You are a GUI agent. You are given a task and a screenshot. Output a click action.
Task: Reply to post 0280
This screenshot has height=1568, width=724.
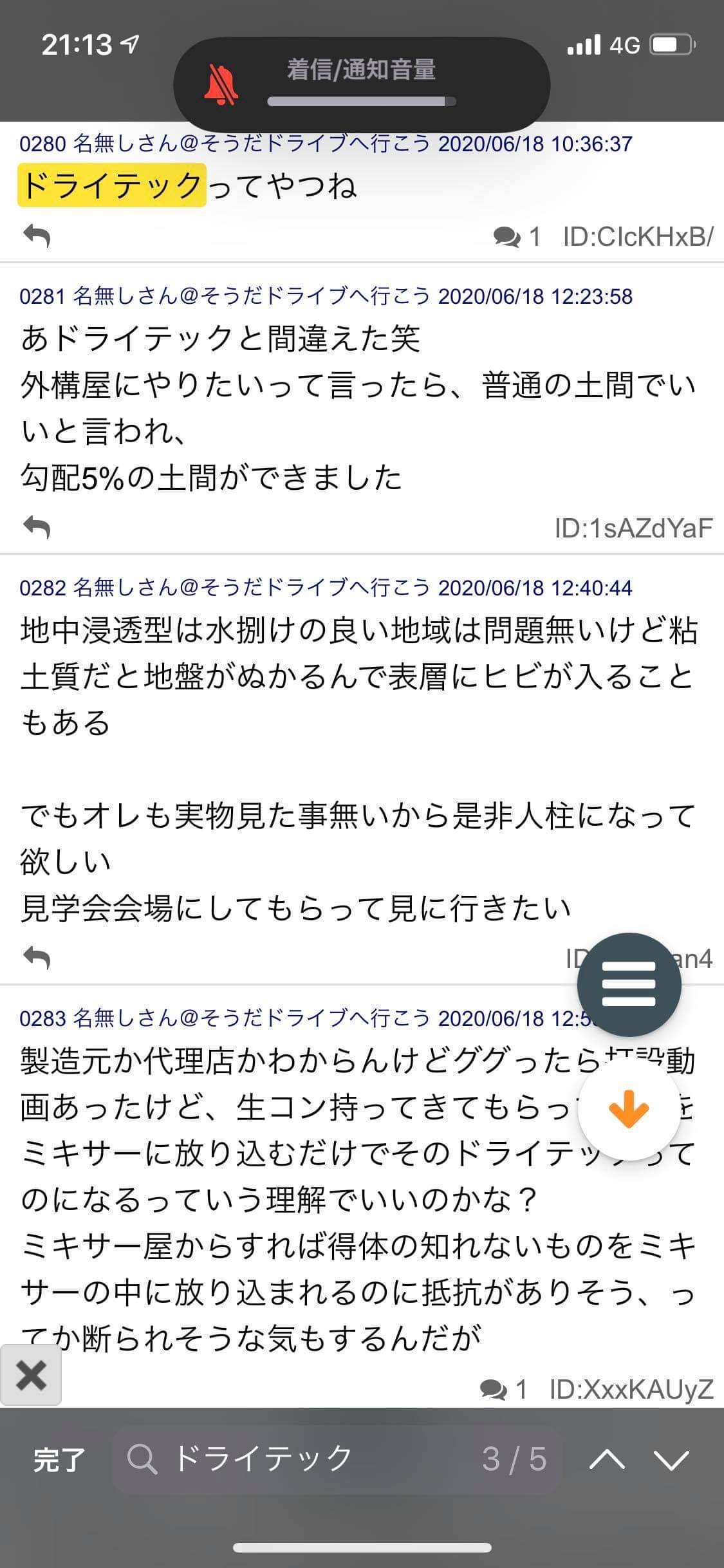pyautogui.click(x=37, y=236)
